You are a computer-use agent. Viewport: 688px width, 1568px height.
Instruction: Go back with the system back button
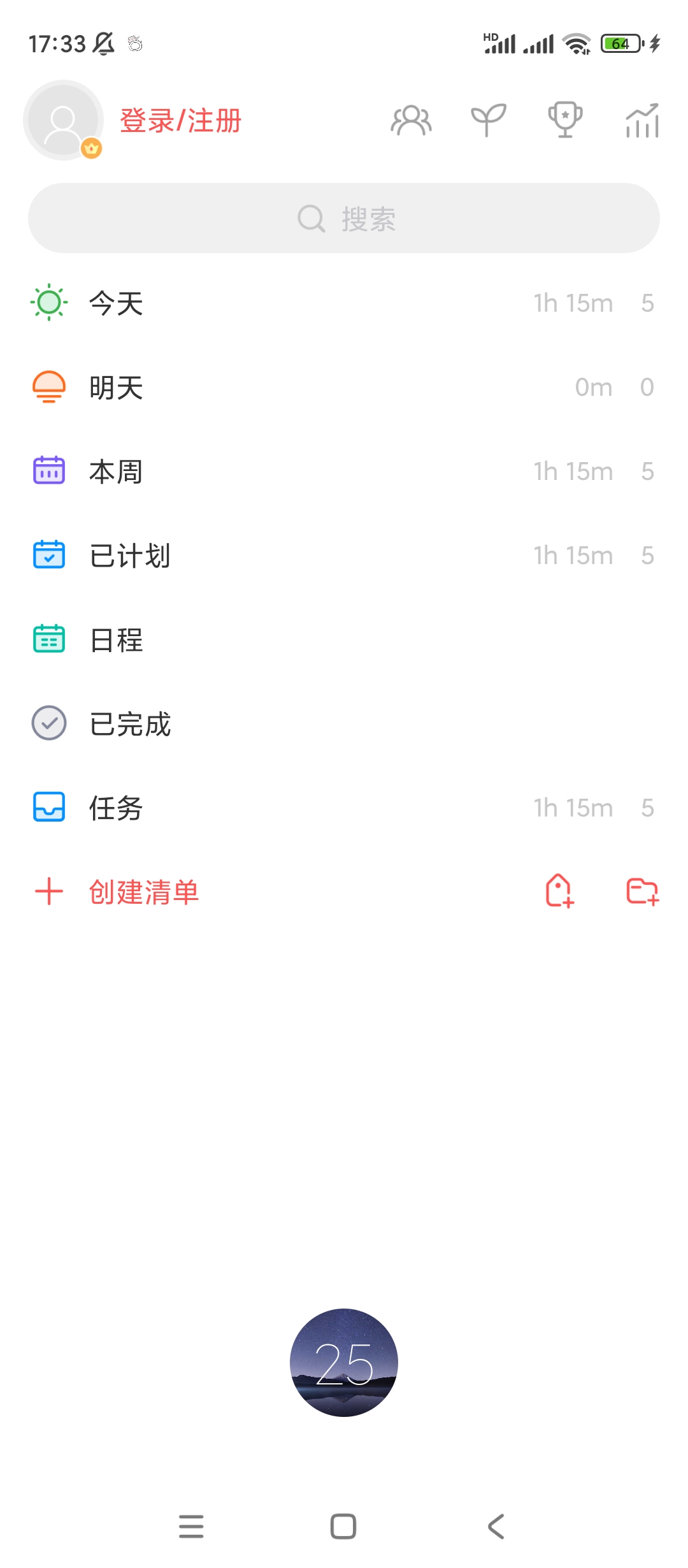tap(496, 1526)
